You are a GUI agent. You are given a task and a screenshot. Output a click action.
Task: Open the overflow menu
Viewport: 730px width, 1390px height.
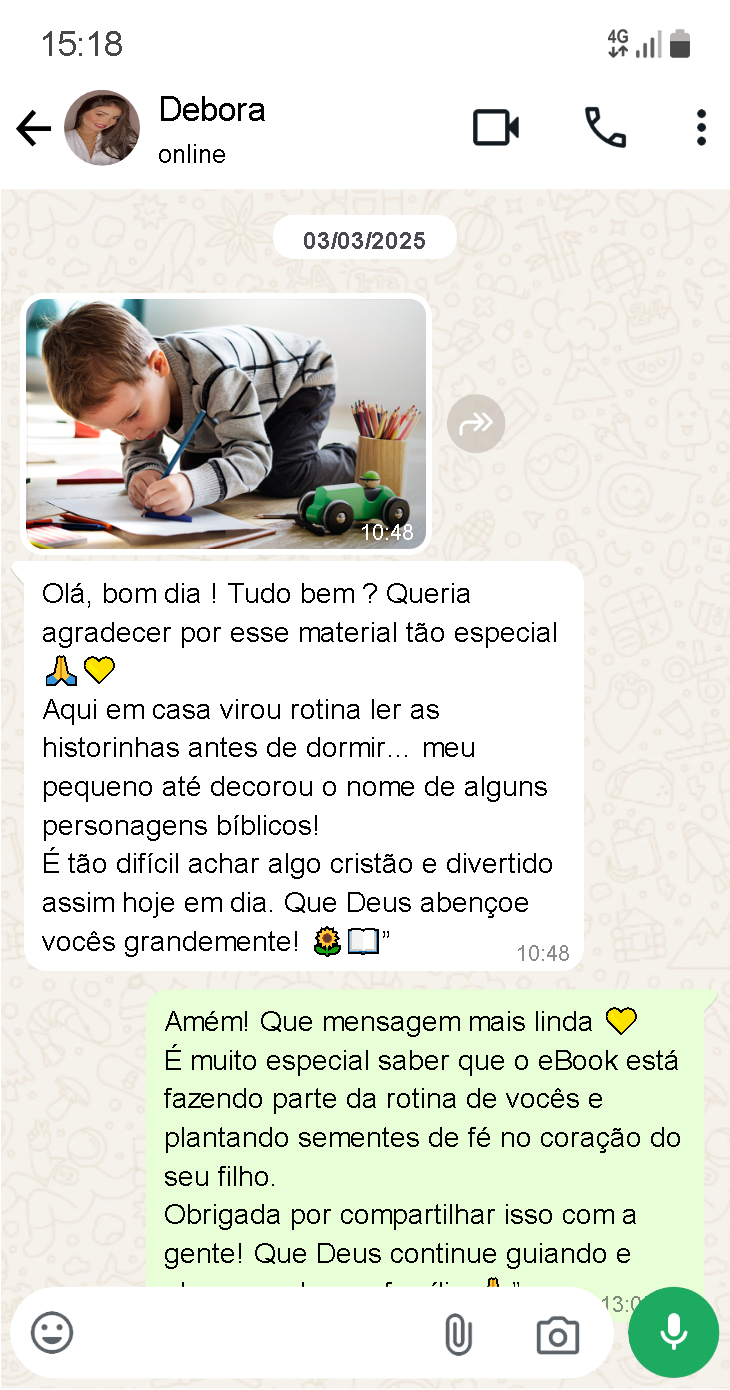coord(701,128)
